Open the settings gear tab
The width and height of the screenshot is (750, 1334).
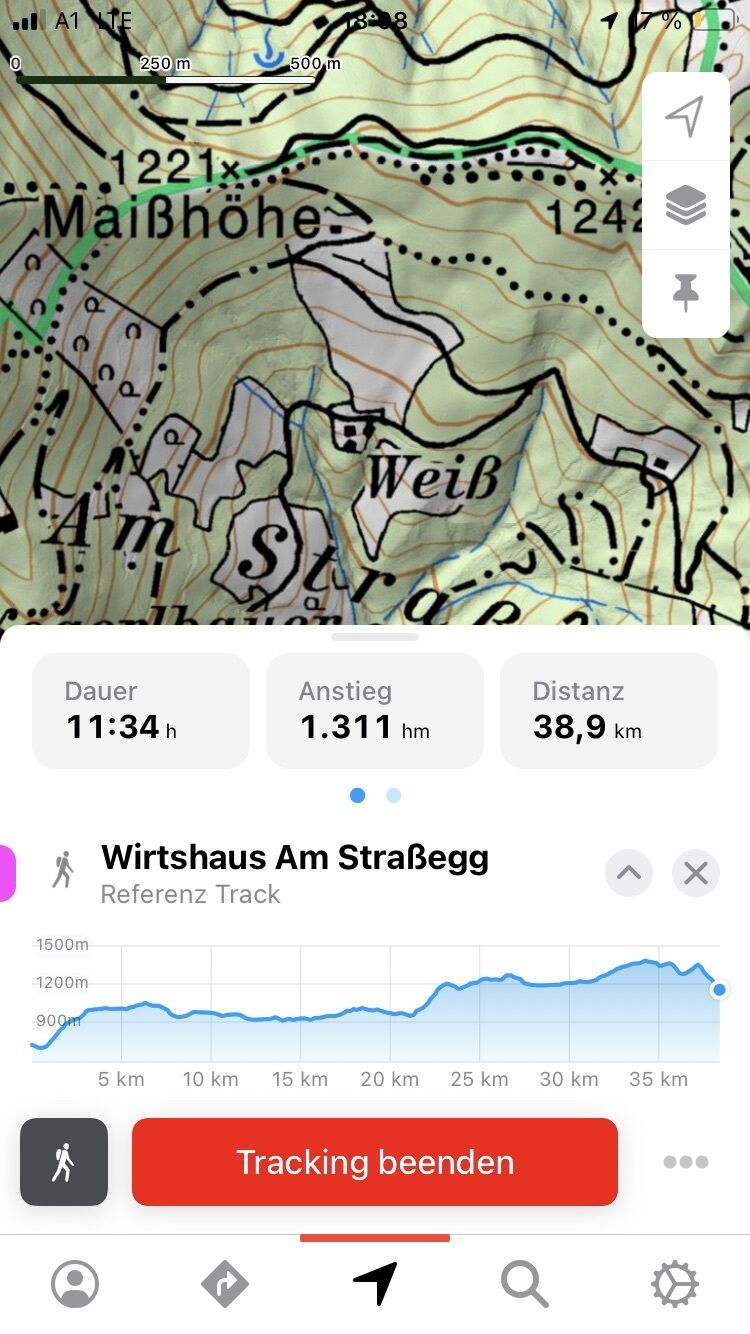(675, 1284)
